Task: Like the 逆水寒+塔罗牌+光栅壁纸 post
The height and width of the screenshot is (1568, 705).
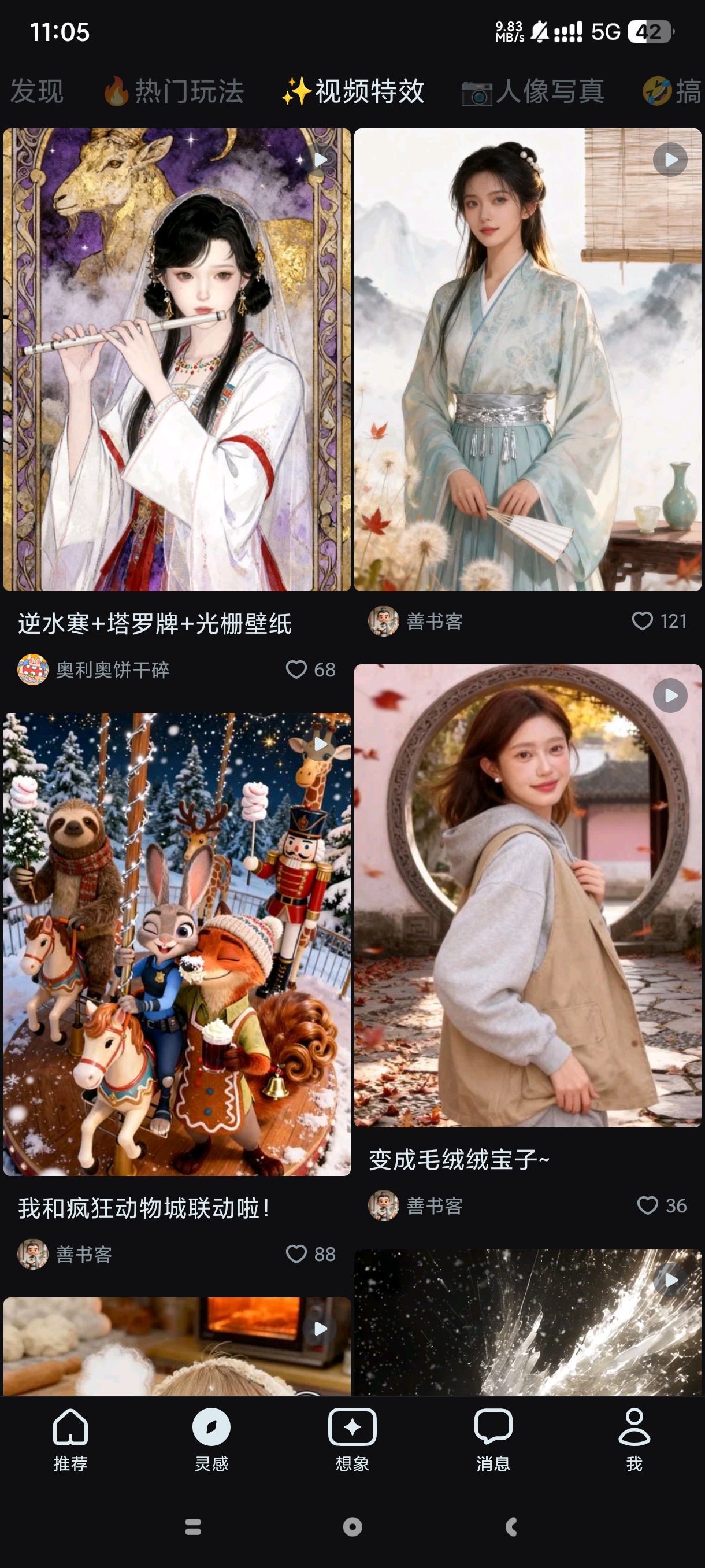Action: point(296,670)
